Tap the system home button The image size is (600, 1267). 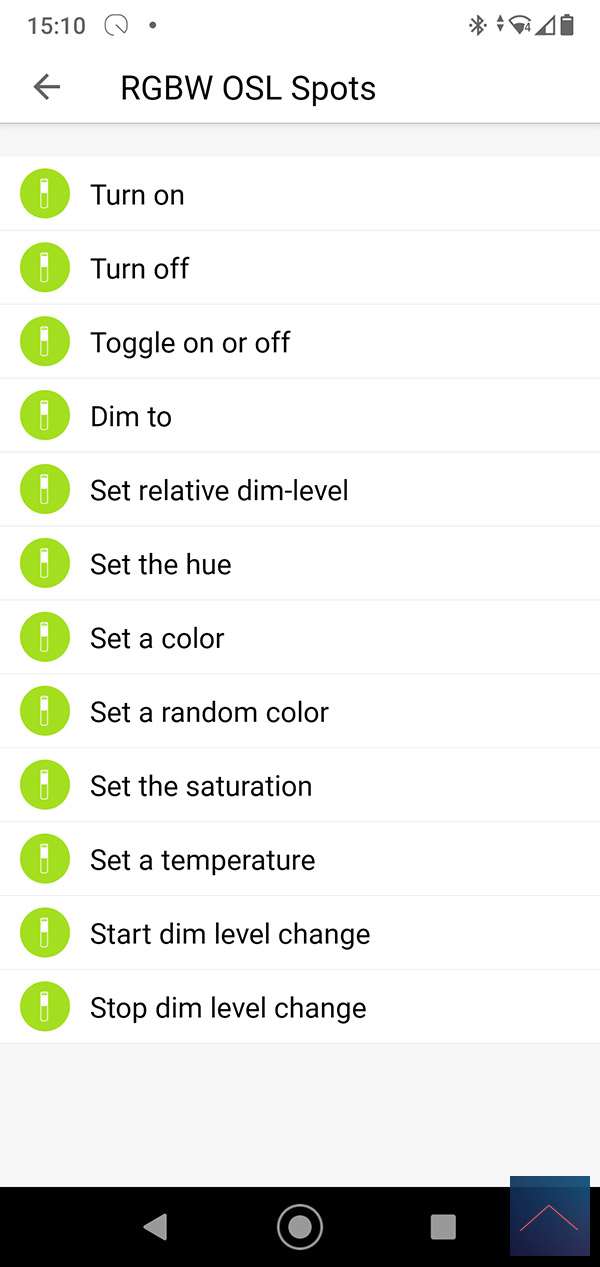(299, 1227)
